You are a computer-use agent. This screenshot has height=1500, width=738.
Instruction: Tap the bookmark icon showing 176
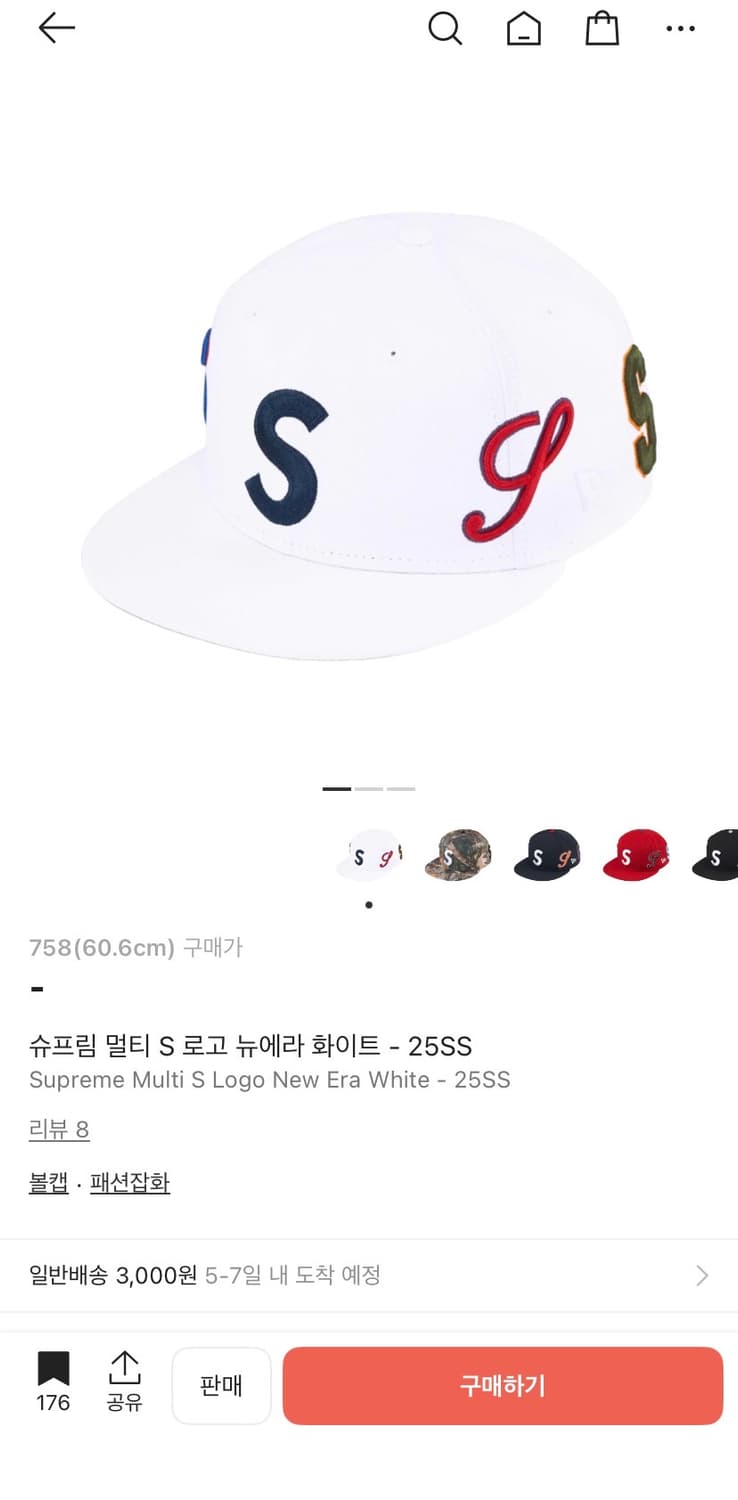point(52,1385)
